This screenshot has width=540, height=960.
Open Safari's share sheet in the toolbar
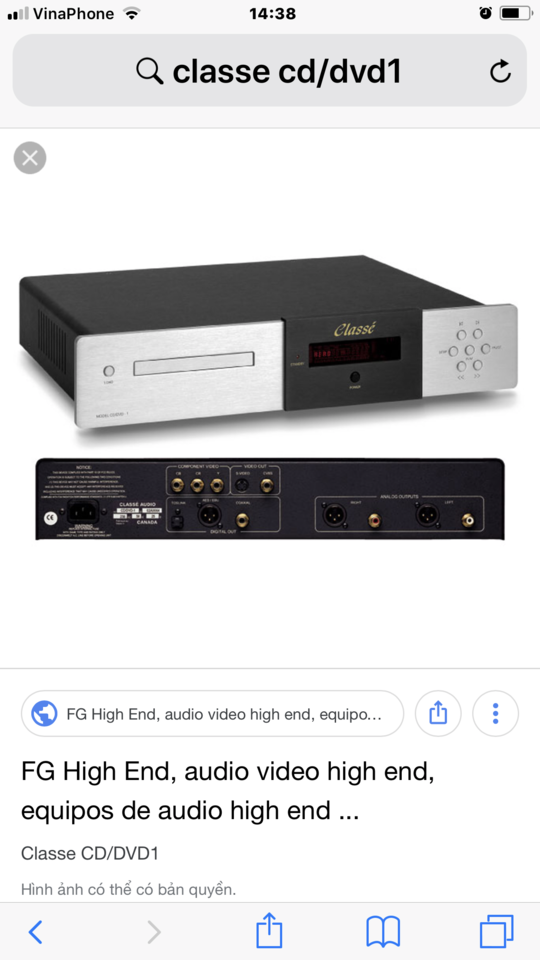pyautogui.click(x=269, y=931)
